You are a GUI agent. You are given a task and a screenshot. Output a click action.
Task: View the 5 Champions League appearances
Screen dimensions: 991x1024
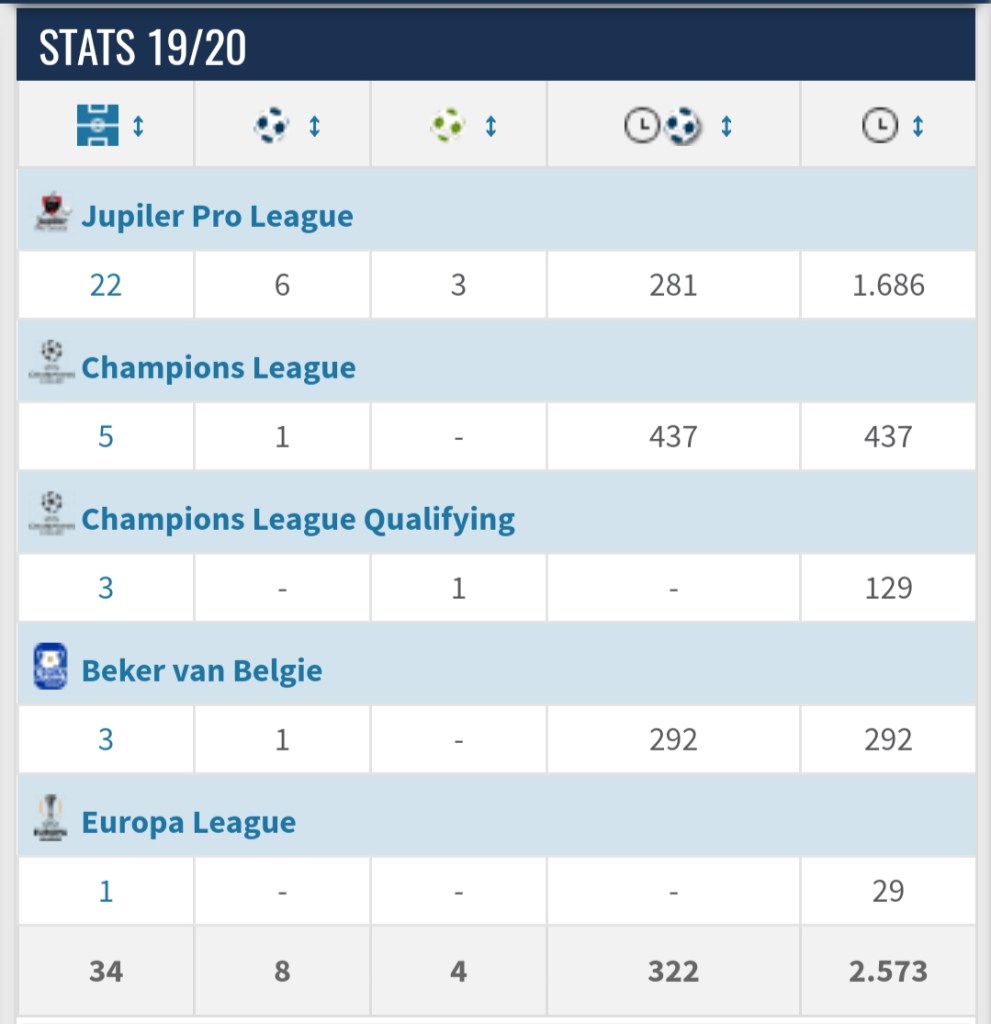[x=105, y=437]
